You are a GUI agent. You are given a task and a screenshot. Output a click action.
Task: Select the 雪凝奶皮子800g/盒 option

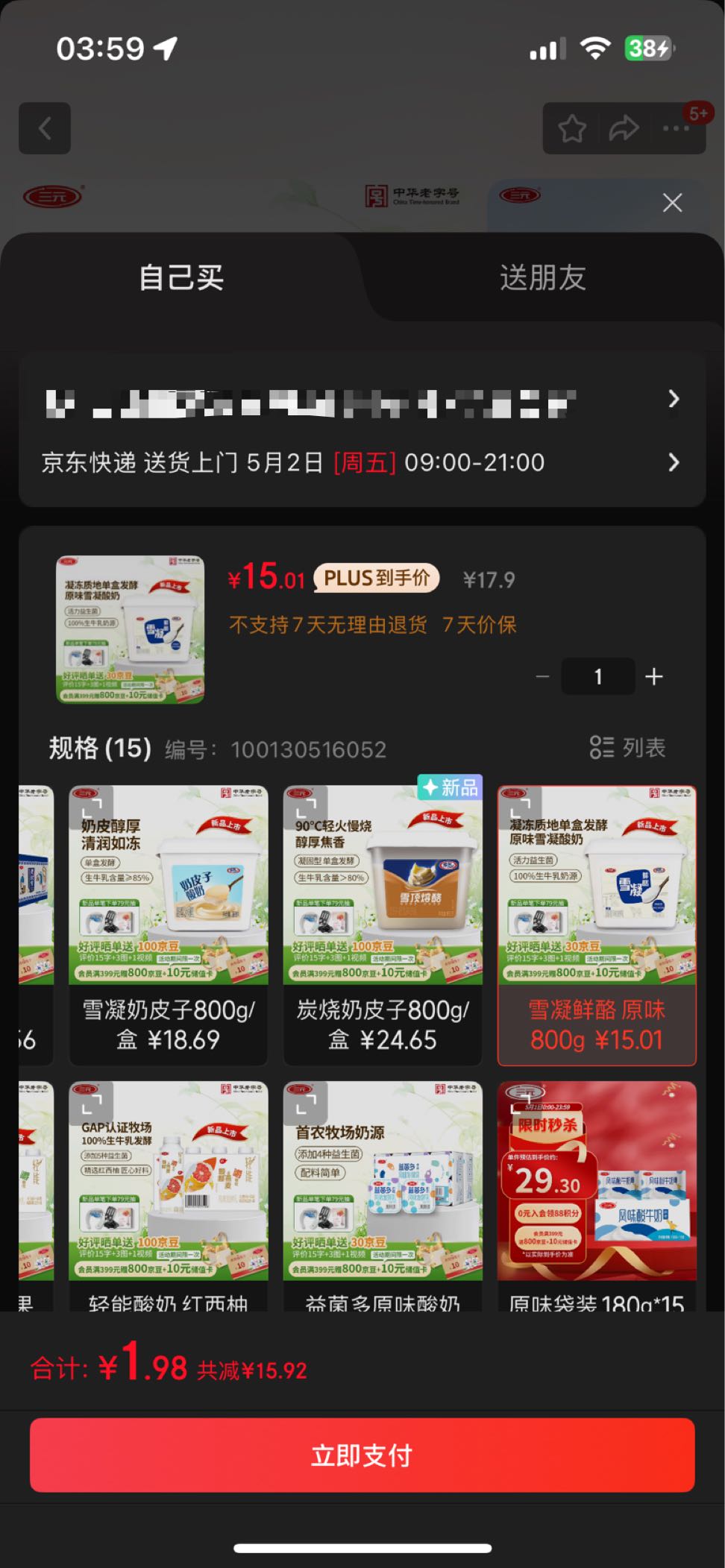point(169,925)
